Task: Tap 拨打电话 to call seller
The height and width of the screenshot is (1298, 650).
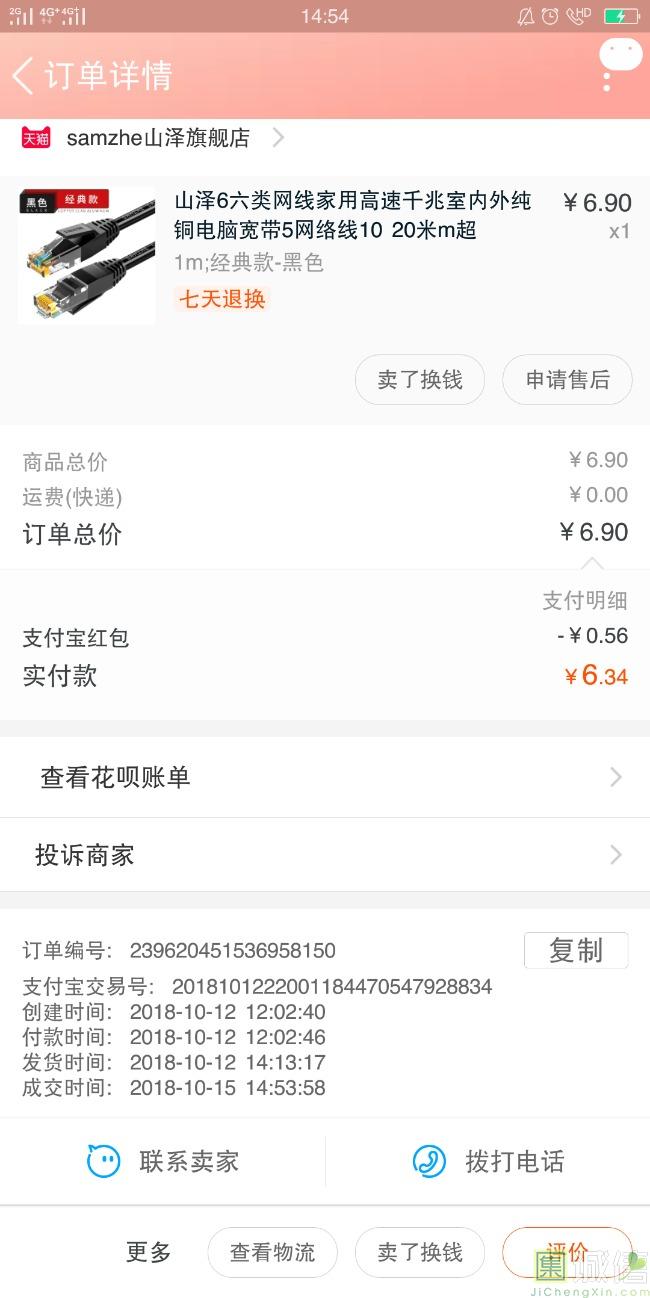Action: point(488,1161)
